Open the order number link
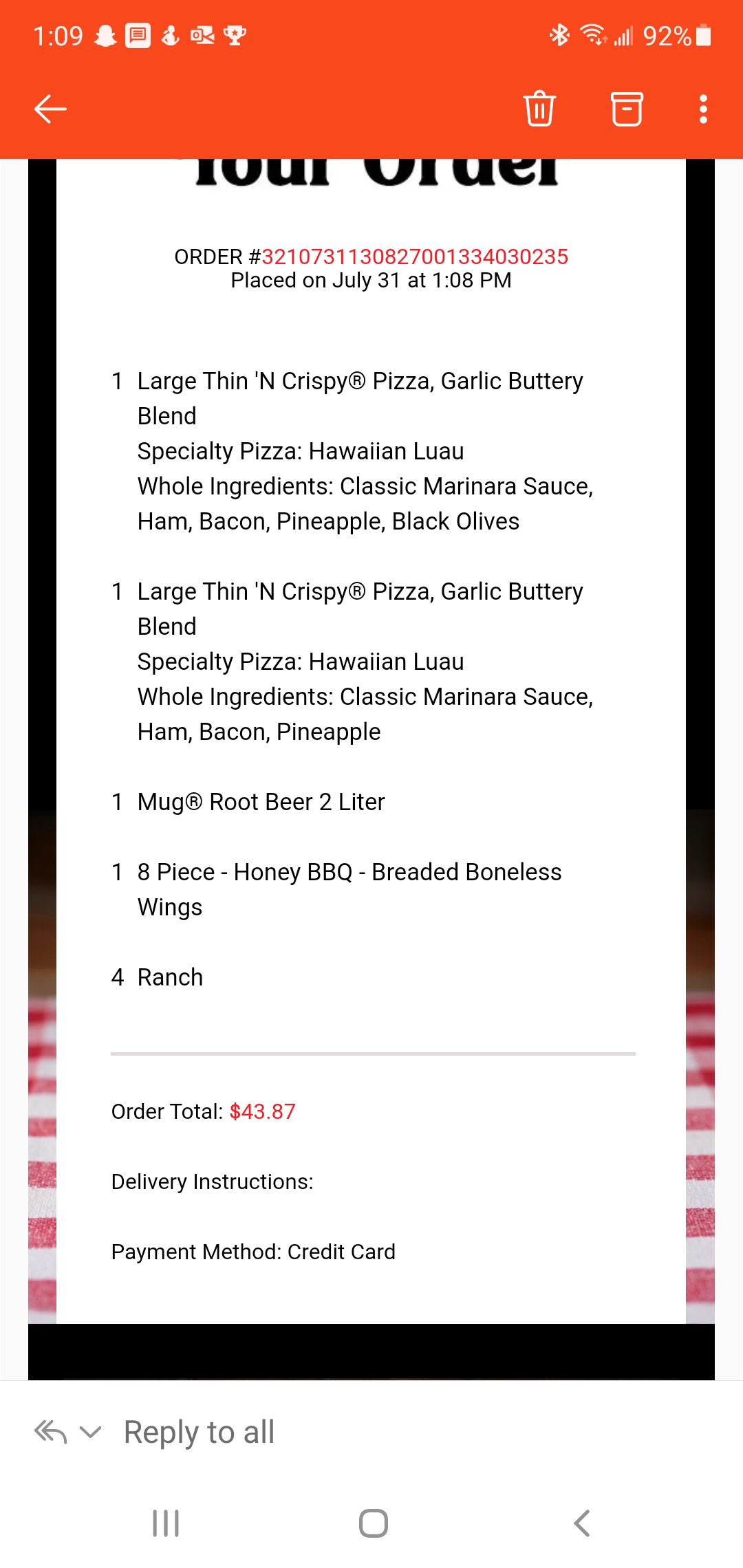Image resolution: width=743 pixels, height=1568 pixels. point(415,257)
